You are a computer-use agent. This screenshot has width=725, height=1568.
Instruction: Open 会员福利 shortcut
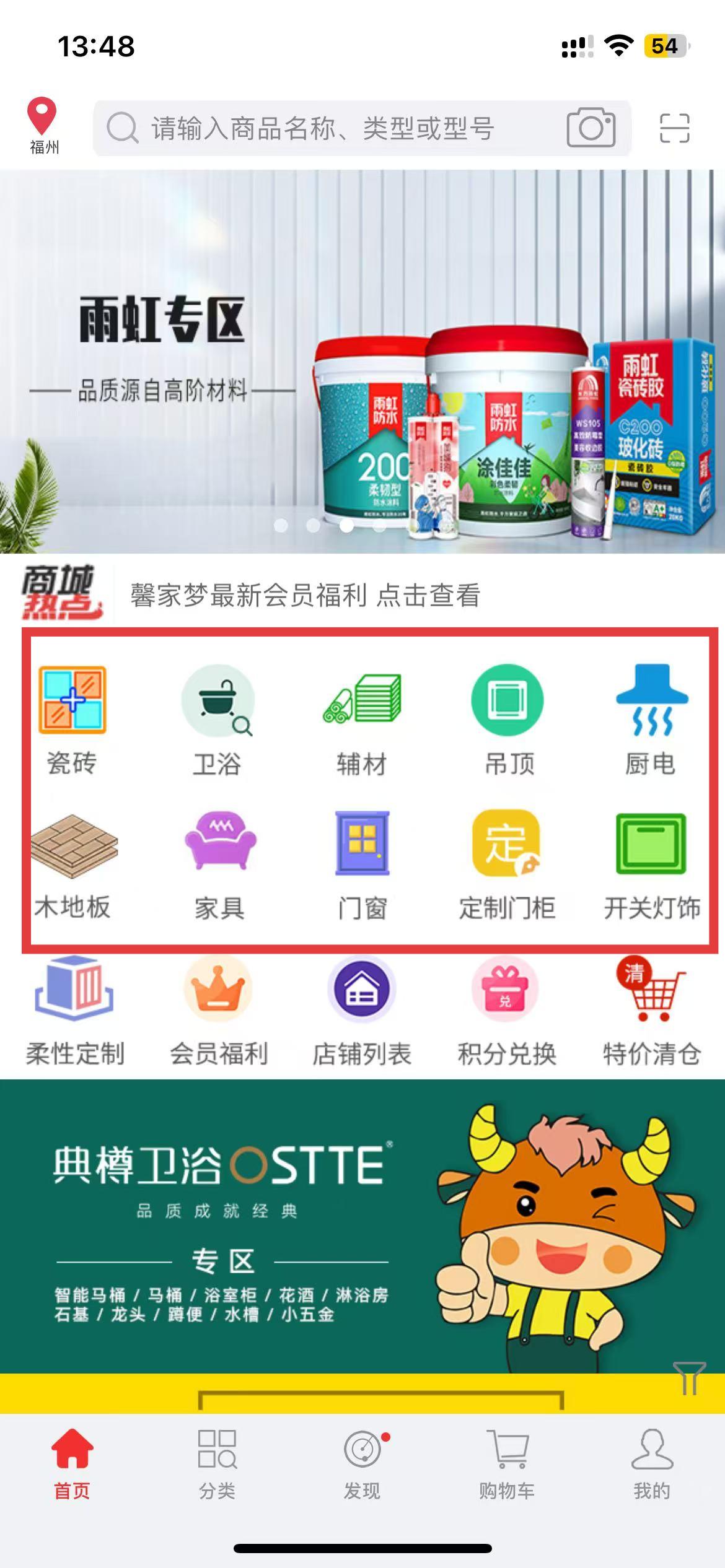point(219,1011)
